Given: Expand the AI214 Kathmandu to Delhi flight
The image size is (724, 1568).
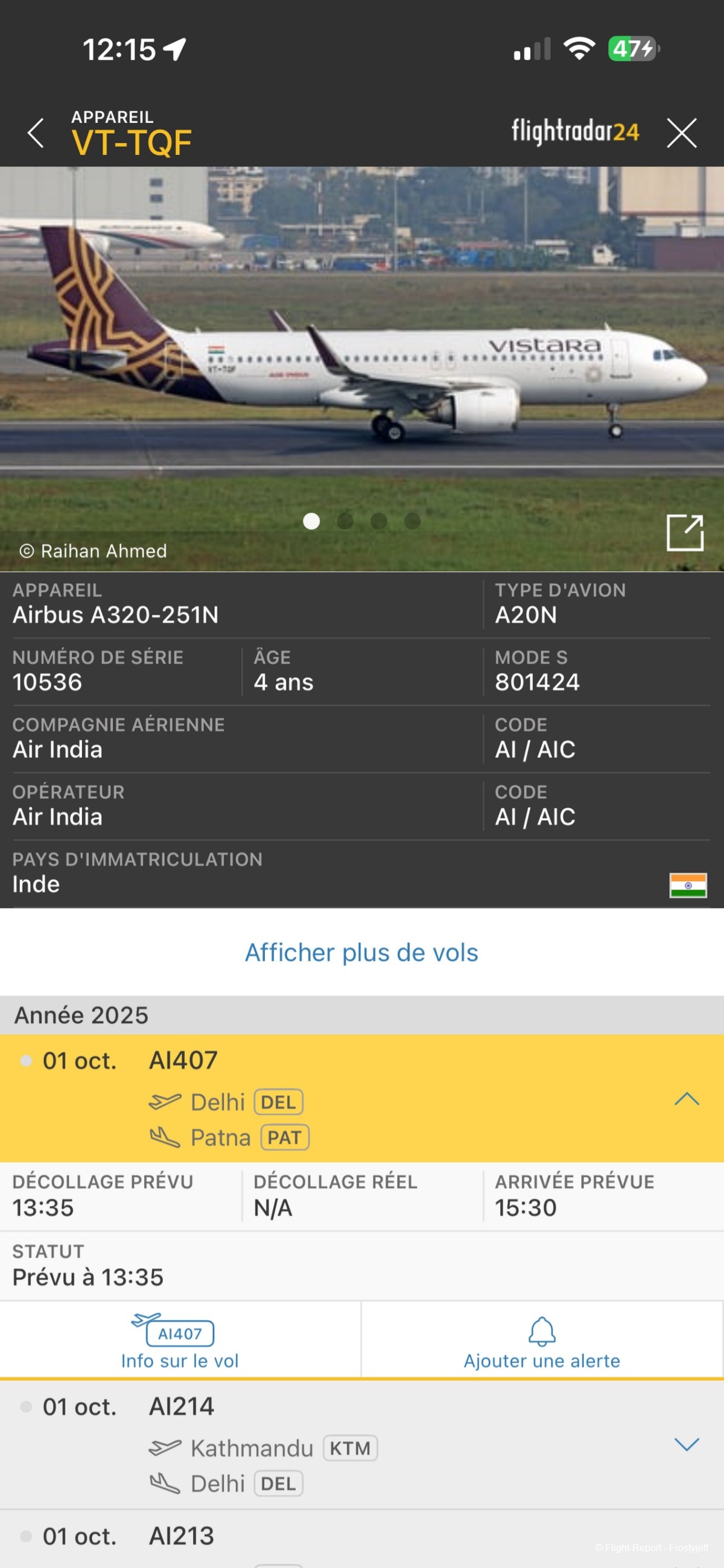Looking at the screenshot, I should [686, 1444].
